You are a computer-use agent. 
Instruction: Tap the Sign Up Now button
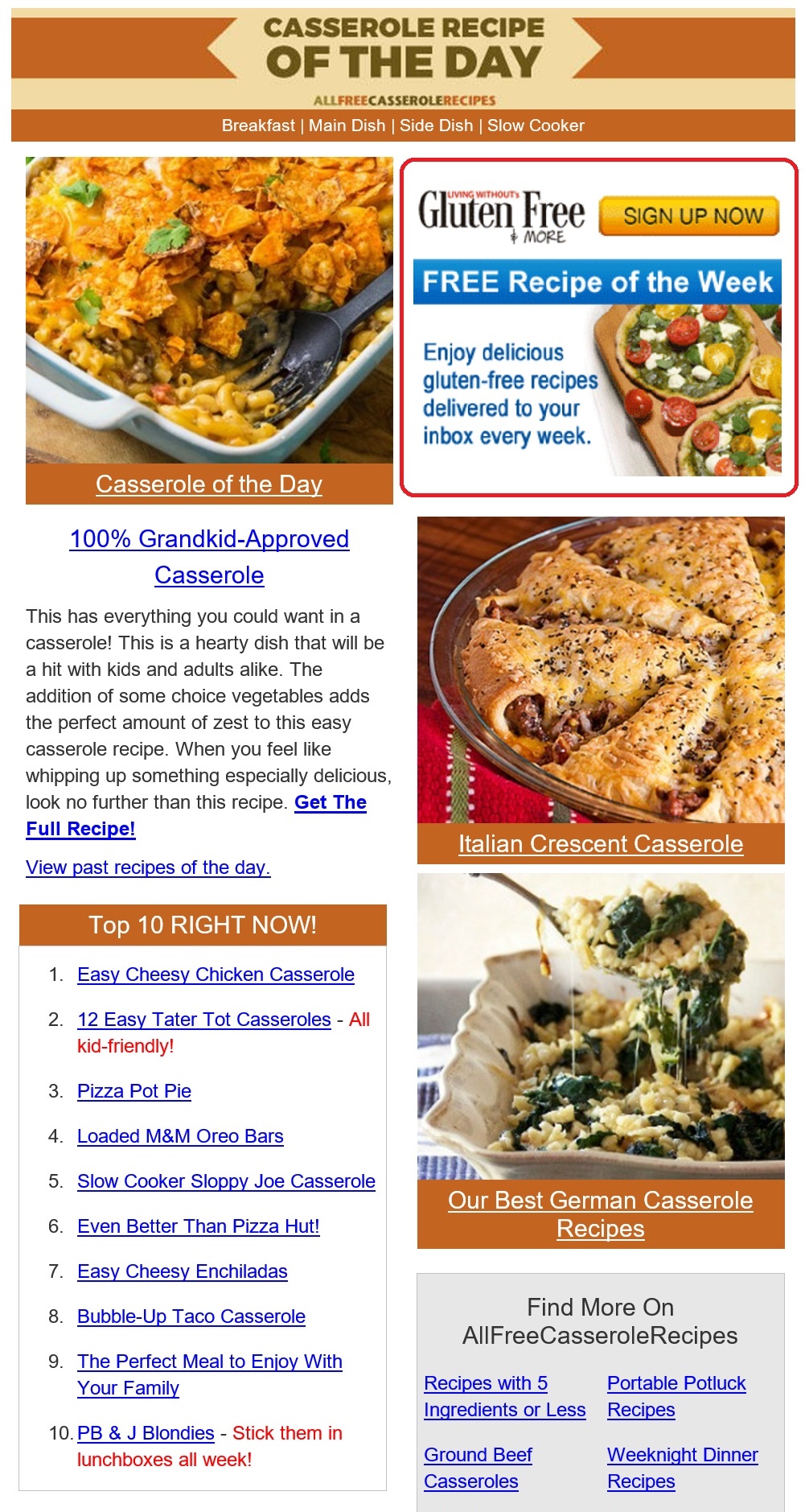[690, 216]
